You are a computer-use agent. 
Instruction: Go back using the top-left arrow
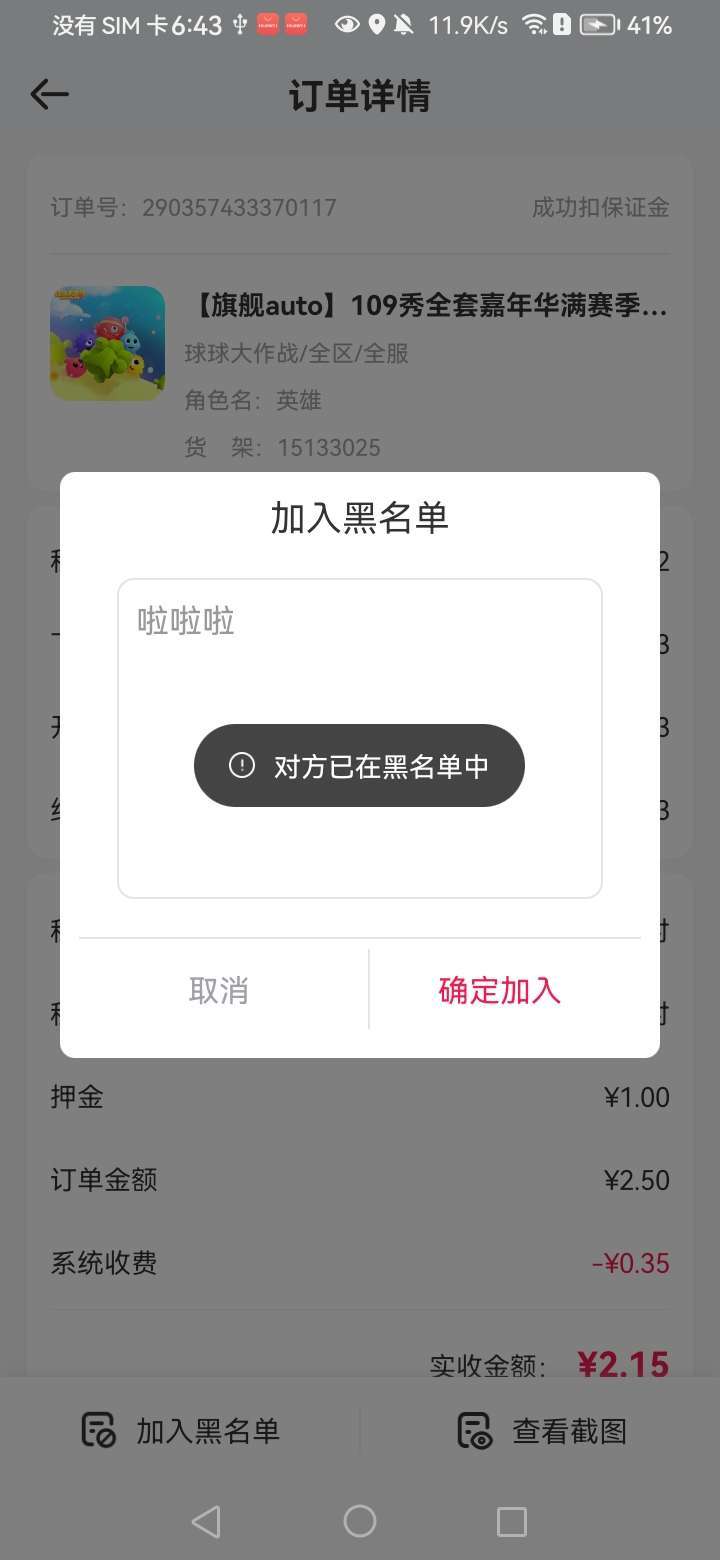(x=49, y=95)
